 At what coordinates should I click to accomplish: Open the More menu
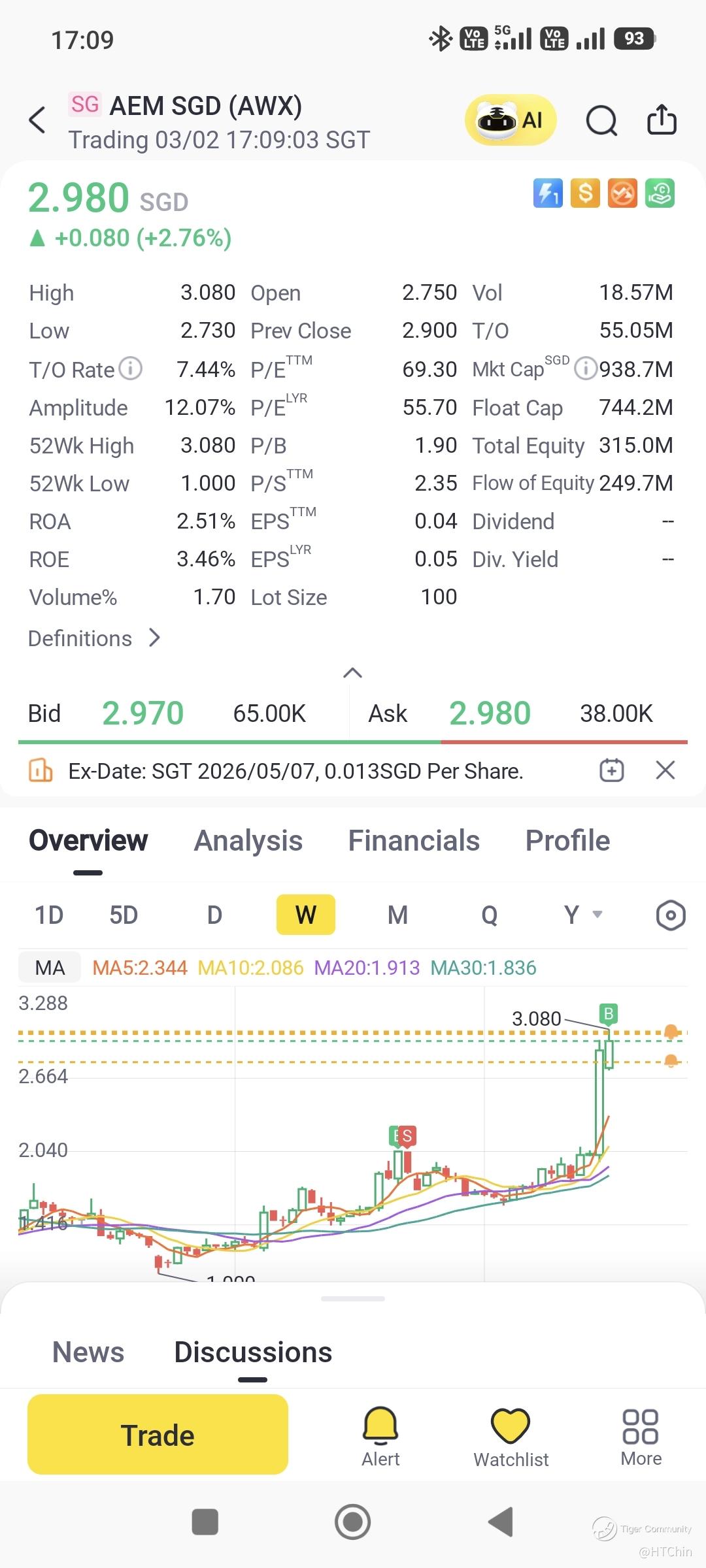[x=641, y=1436]
